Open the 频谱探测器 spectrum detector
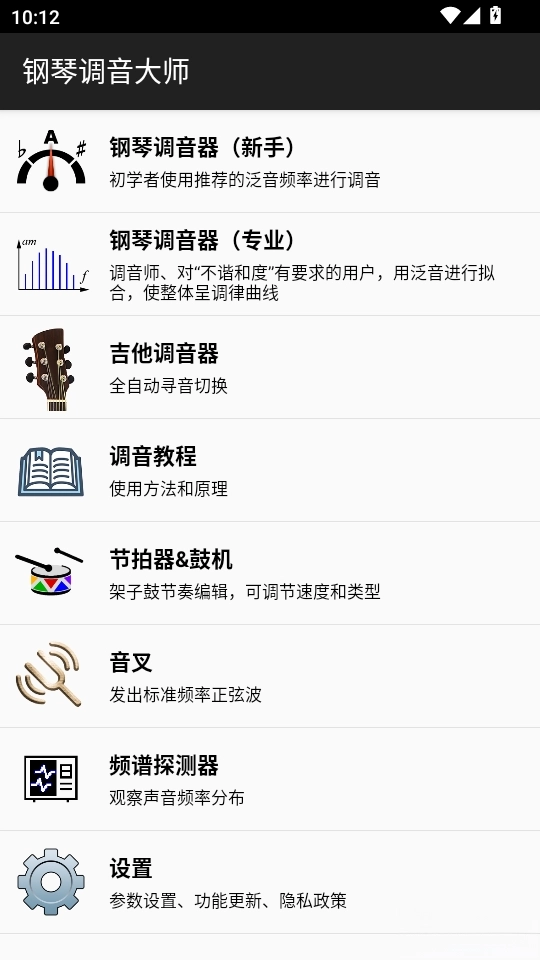The width and height of the screenshot is (540, 960). (270, 779)
